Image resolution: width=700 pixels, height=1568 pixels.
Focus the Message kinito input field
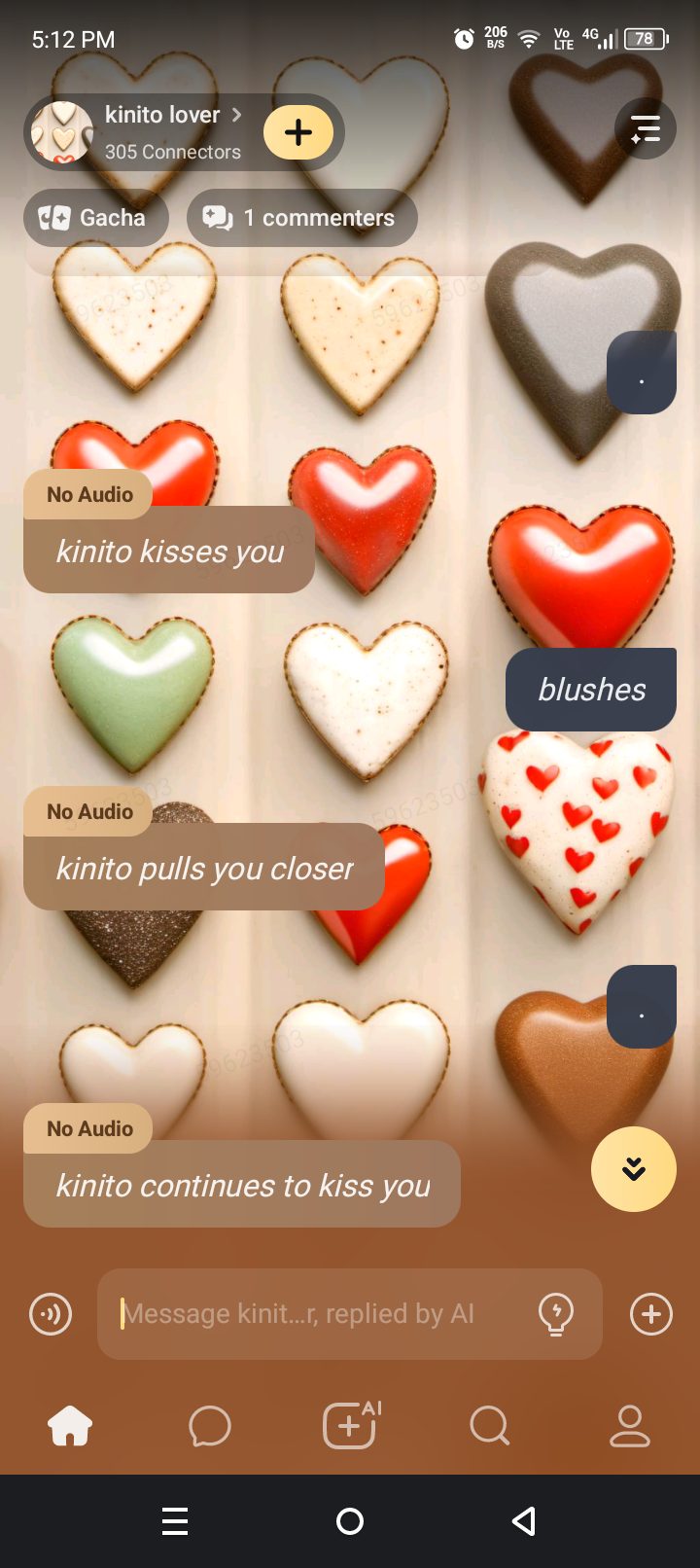(321, 1314)
